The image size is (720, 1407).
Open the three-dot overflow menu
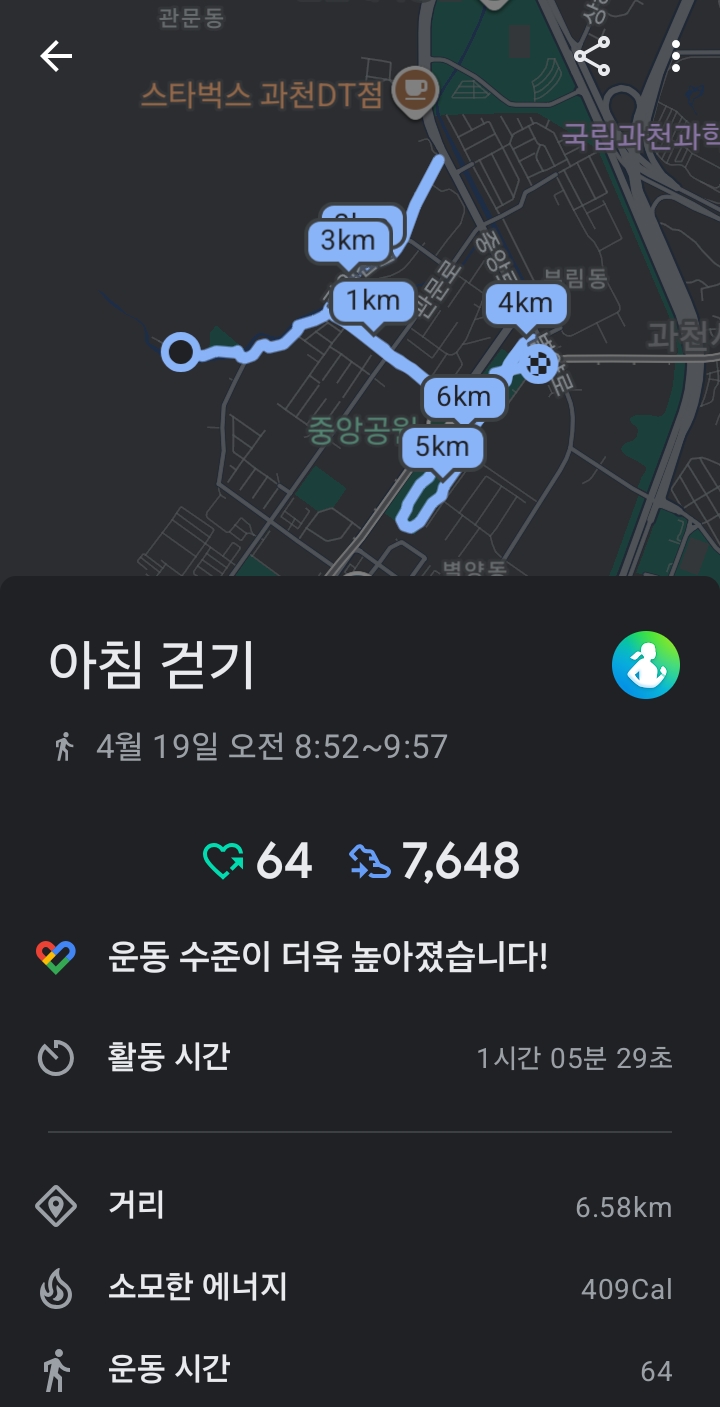point(676,57)
